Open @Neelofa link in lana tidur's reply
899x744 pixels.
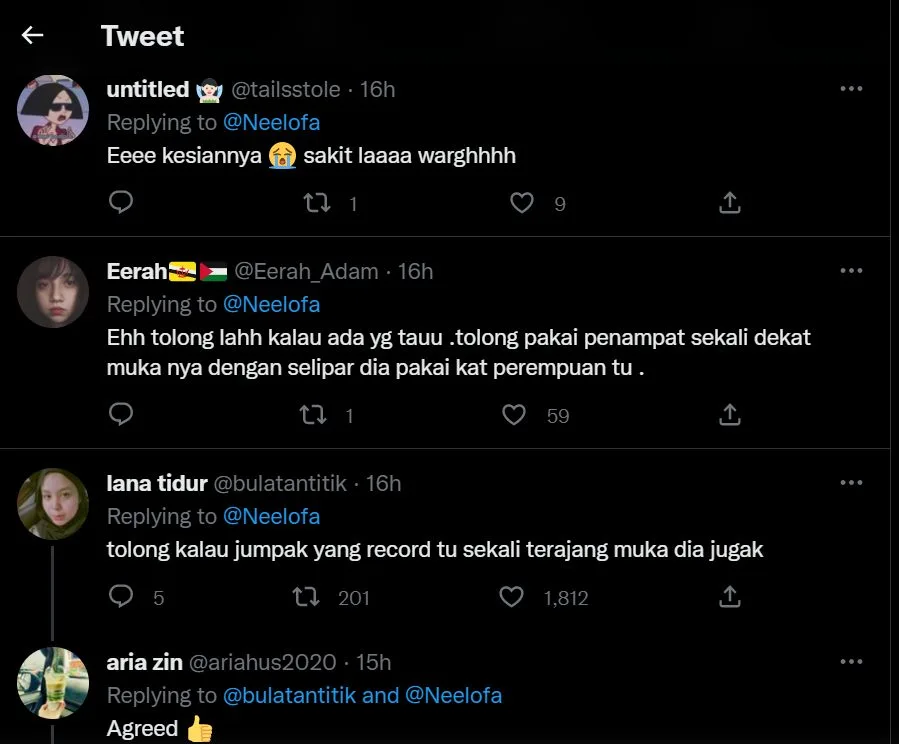[271, 516]
